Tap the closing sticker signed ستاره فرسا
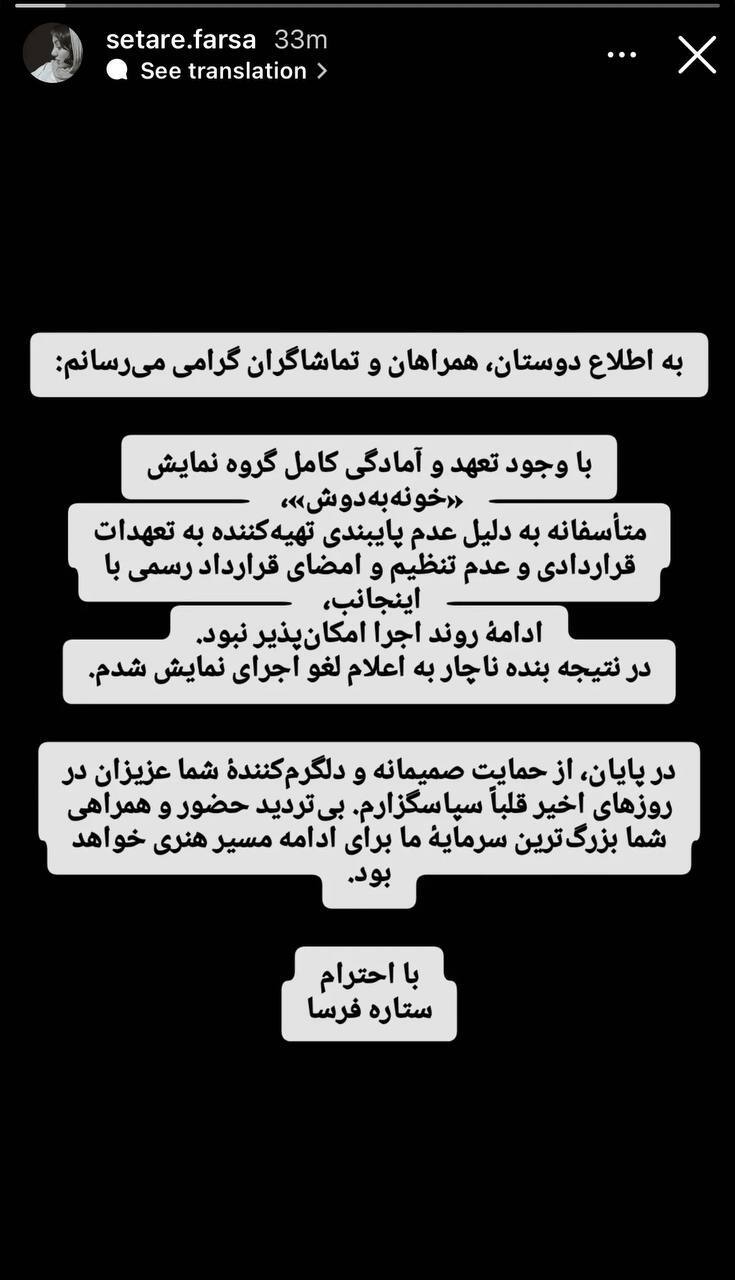 [368, 992]
